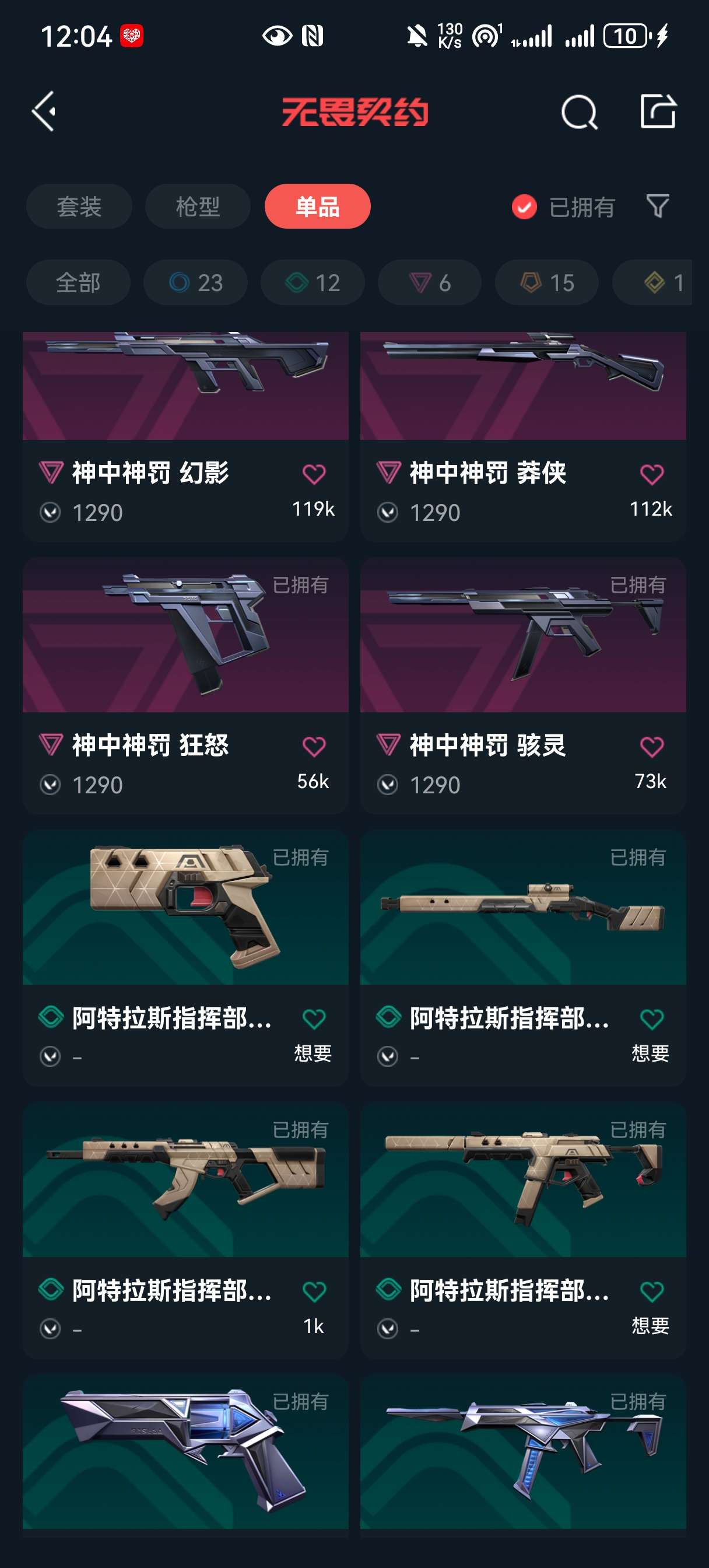Open the search magnifier icon
The image size is (709, 1568).
tap(578, 112)
